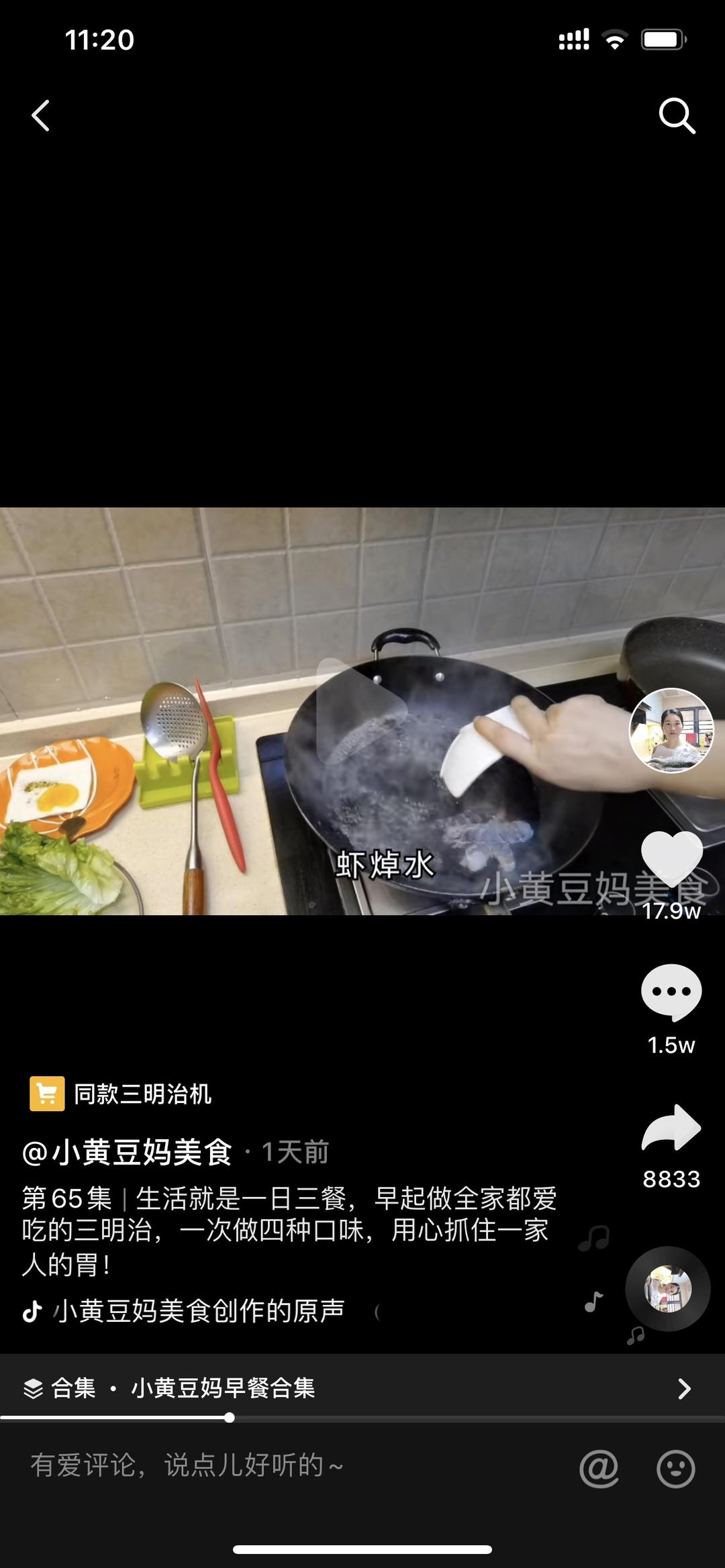Open the emoji picker smiley icon
The height and width of the screenshot is (1568, 725).
point(675,1468)
